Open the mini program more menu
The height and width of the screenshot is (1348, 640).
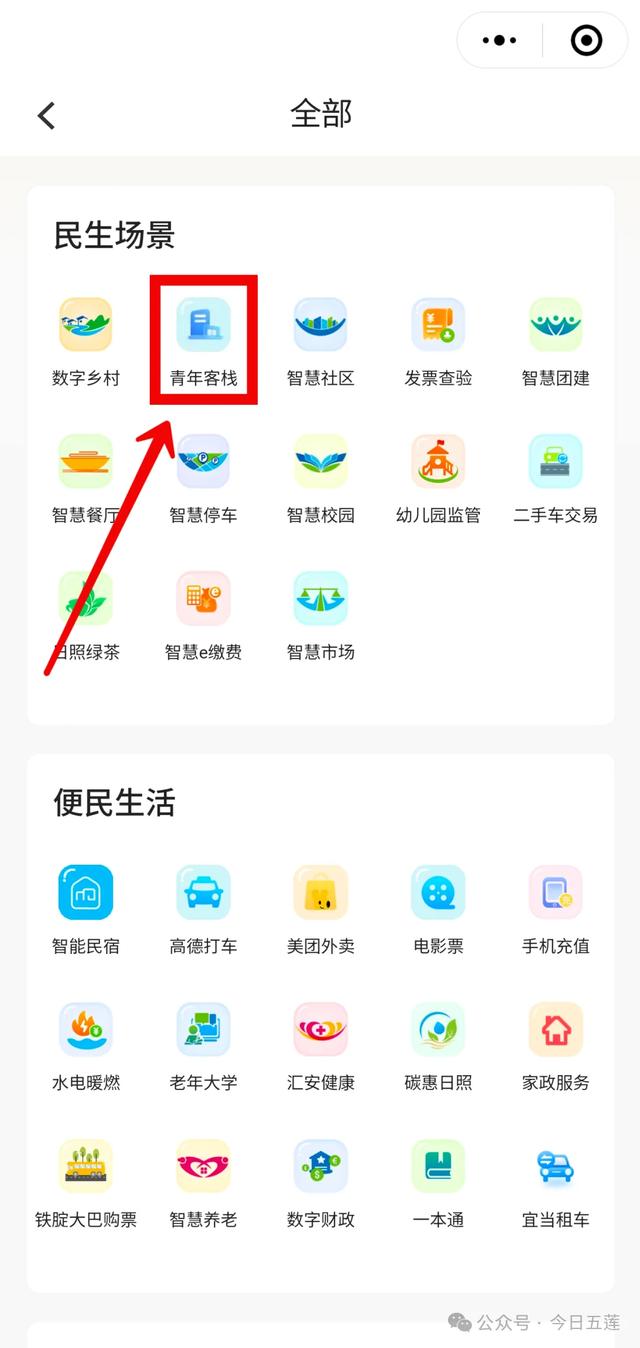tap(499, 41)
